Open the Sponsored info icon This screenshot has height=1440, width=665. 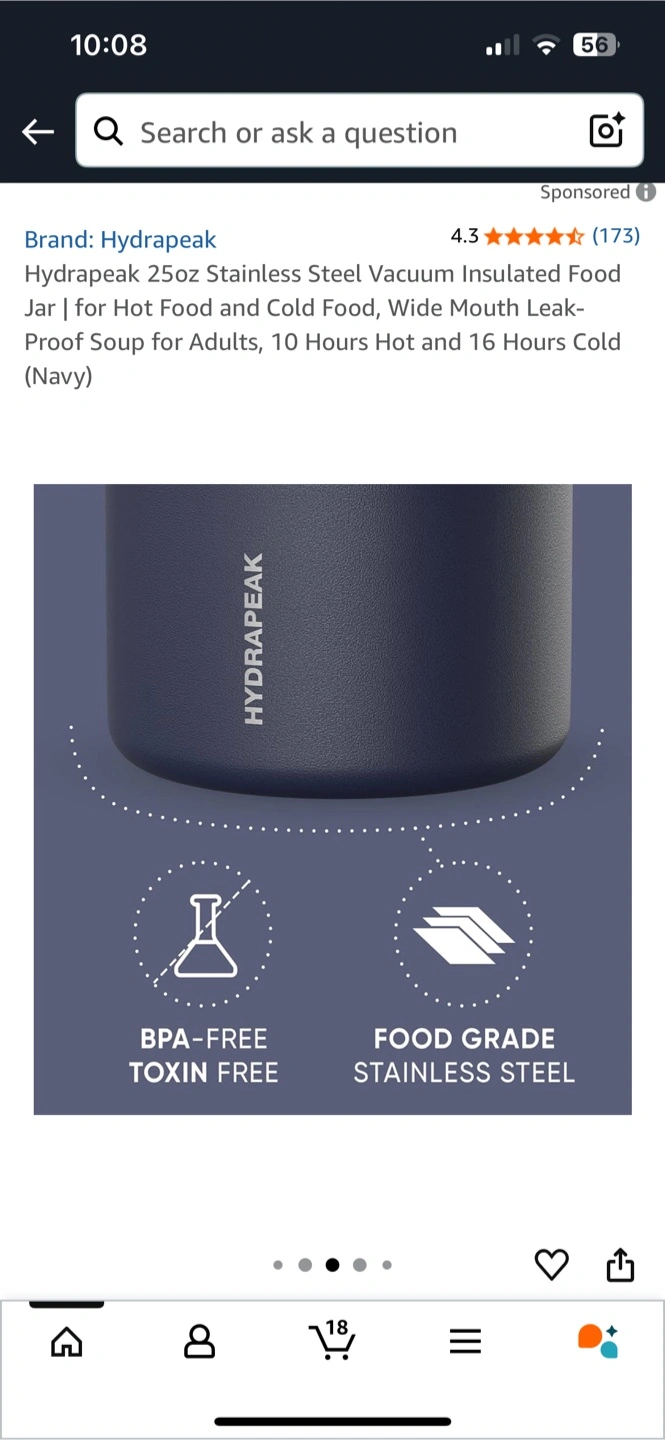(x=646, y=192)
